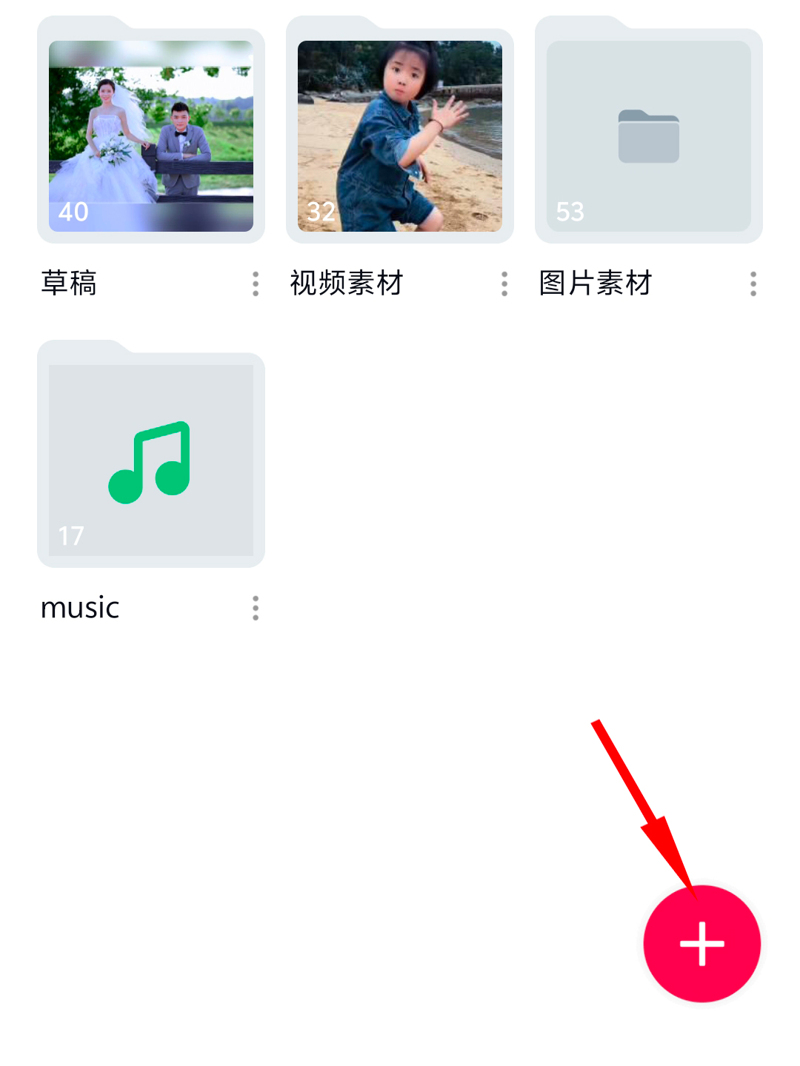The width and height of the screenshot is (800, 1066).
Task: Open more options for 图片素材 folder
Action: [x=753, y=284]
